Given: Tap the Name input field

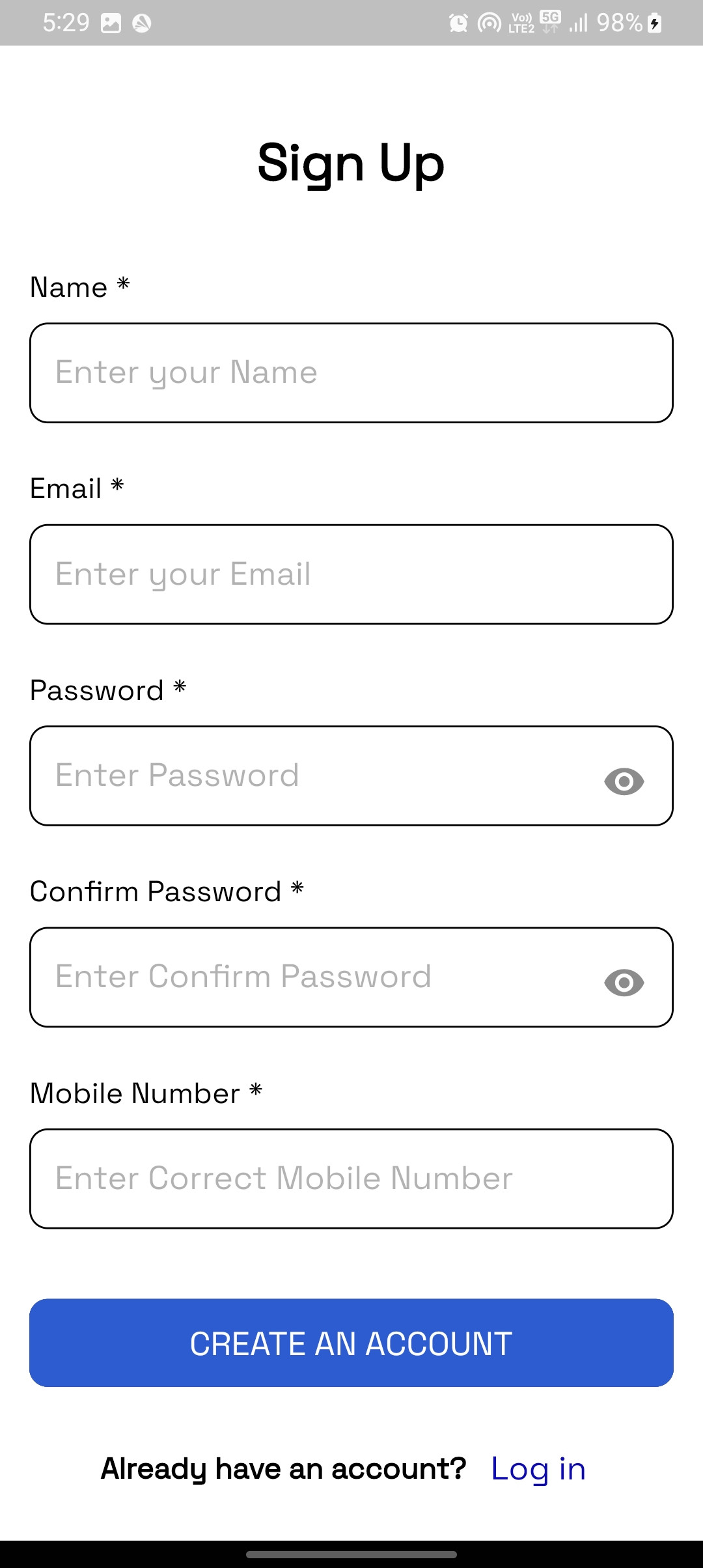Looking at the screenshot, I should coord(351,373).
